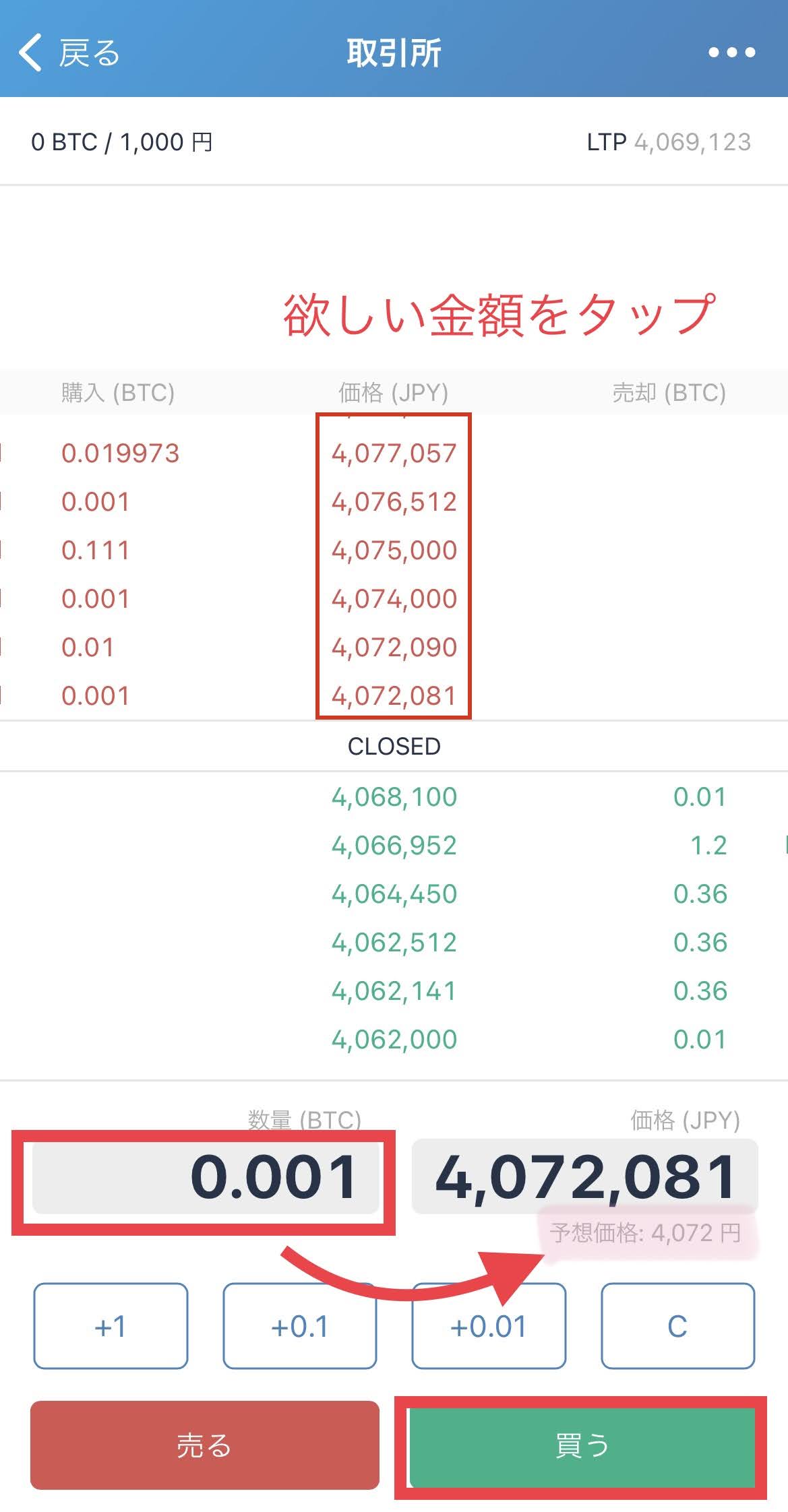Add 1 BTC with the +1 button
788x1512 pixels.
pyautogui.click(x=111, y=1326)
